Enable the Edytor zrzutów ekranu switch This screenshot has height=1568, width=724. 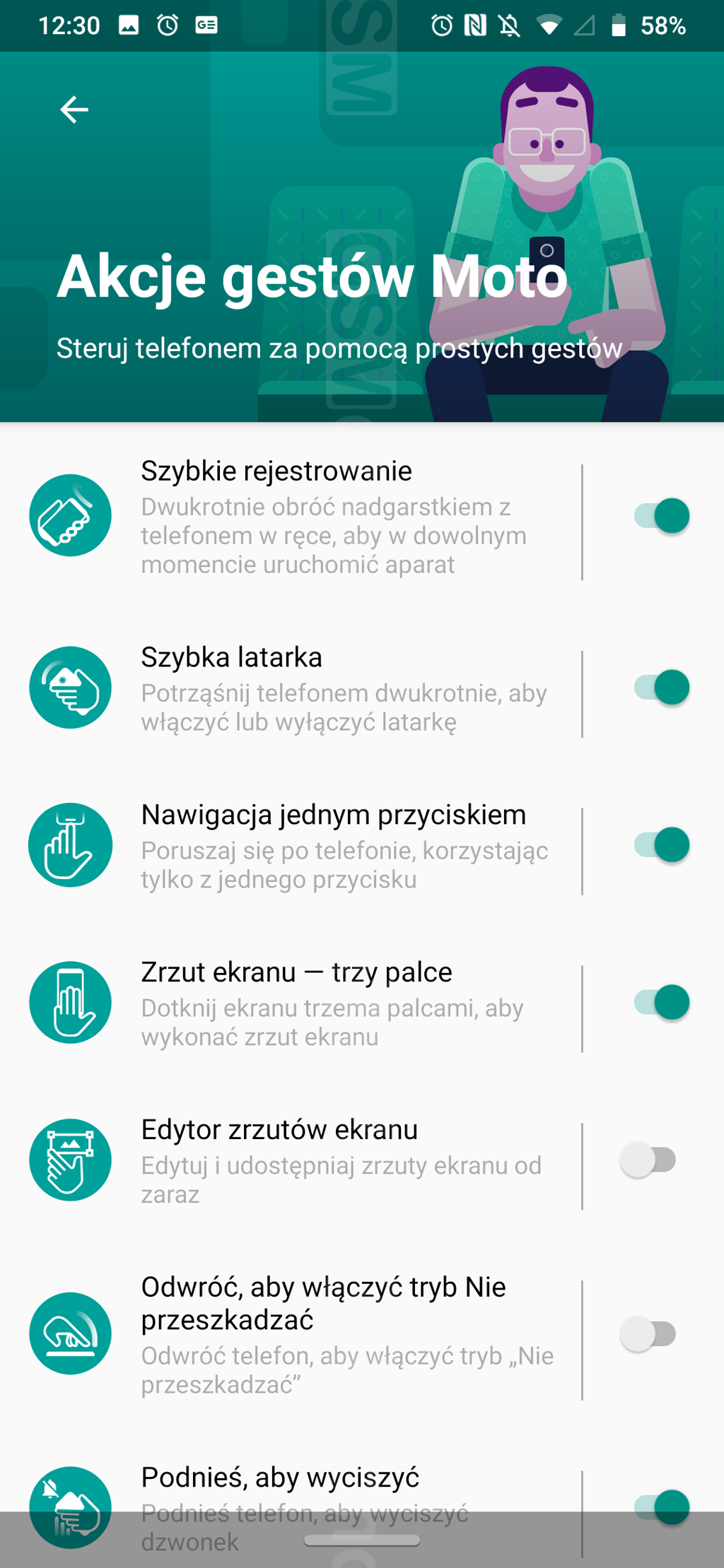(648, 1160)
